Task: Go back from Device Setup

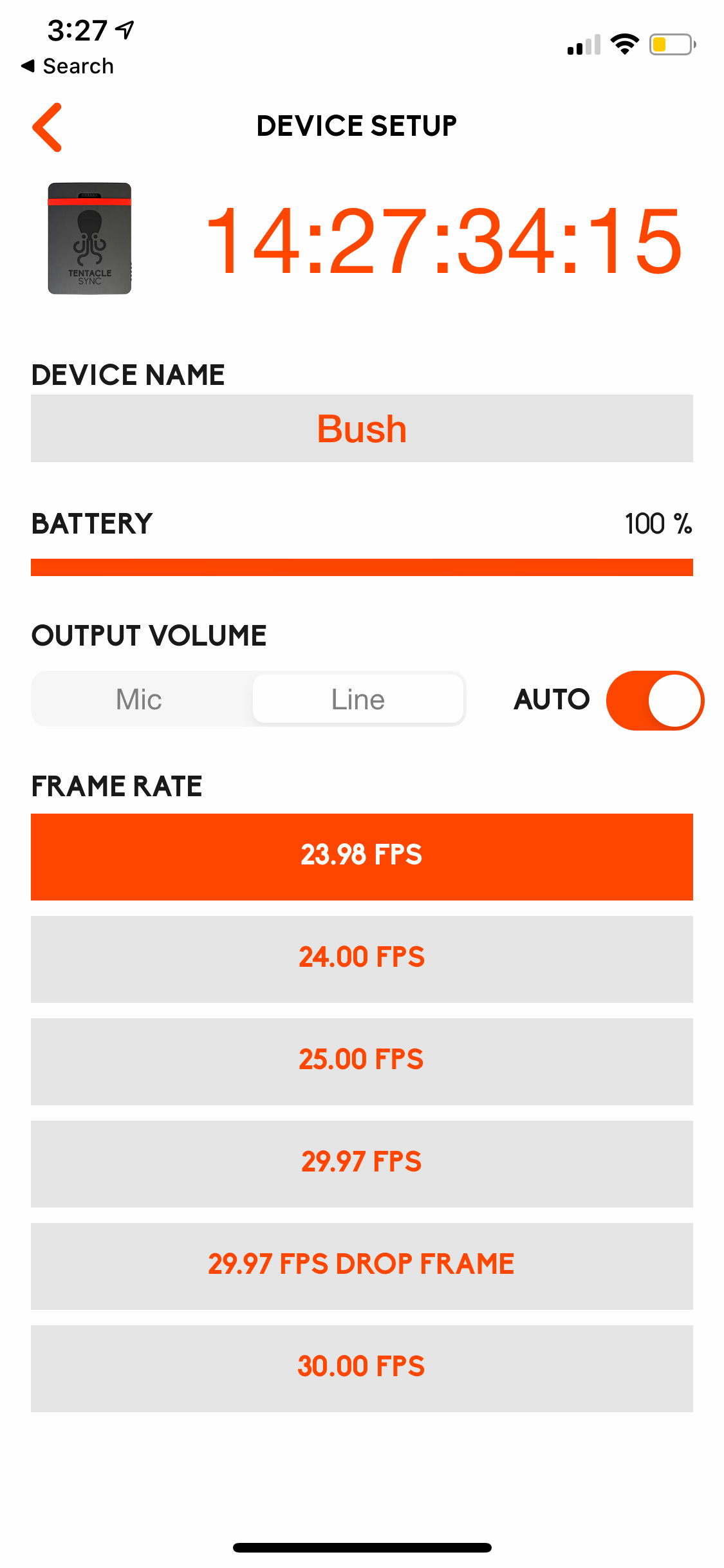Action: (48, 127)
